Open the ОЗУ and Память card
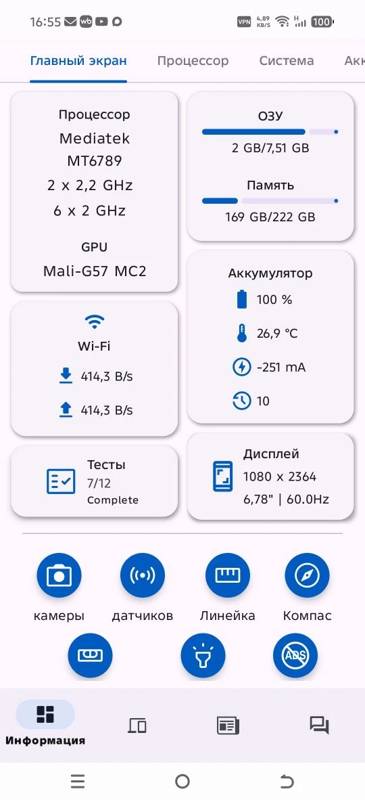365x800 pixels. 271,166
